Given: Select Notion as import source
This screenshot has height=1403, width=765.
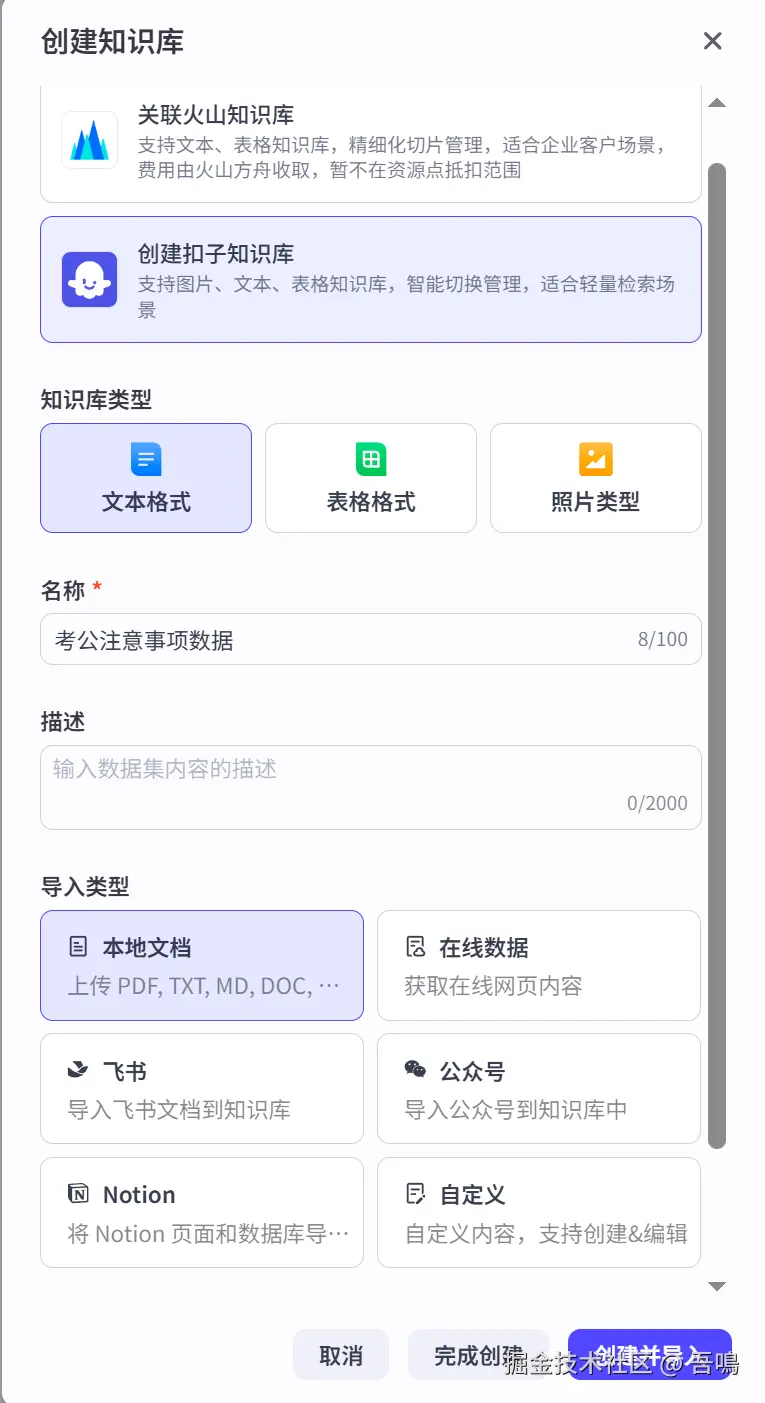Looking at the screenshot, I should [202, 1212].
